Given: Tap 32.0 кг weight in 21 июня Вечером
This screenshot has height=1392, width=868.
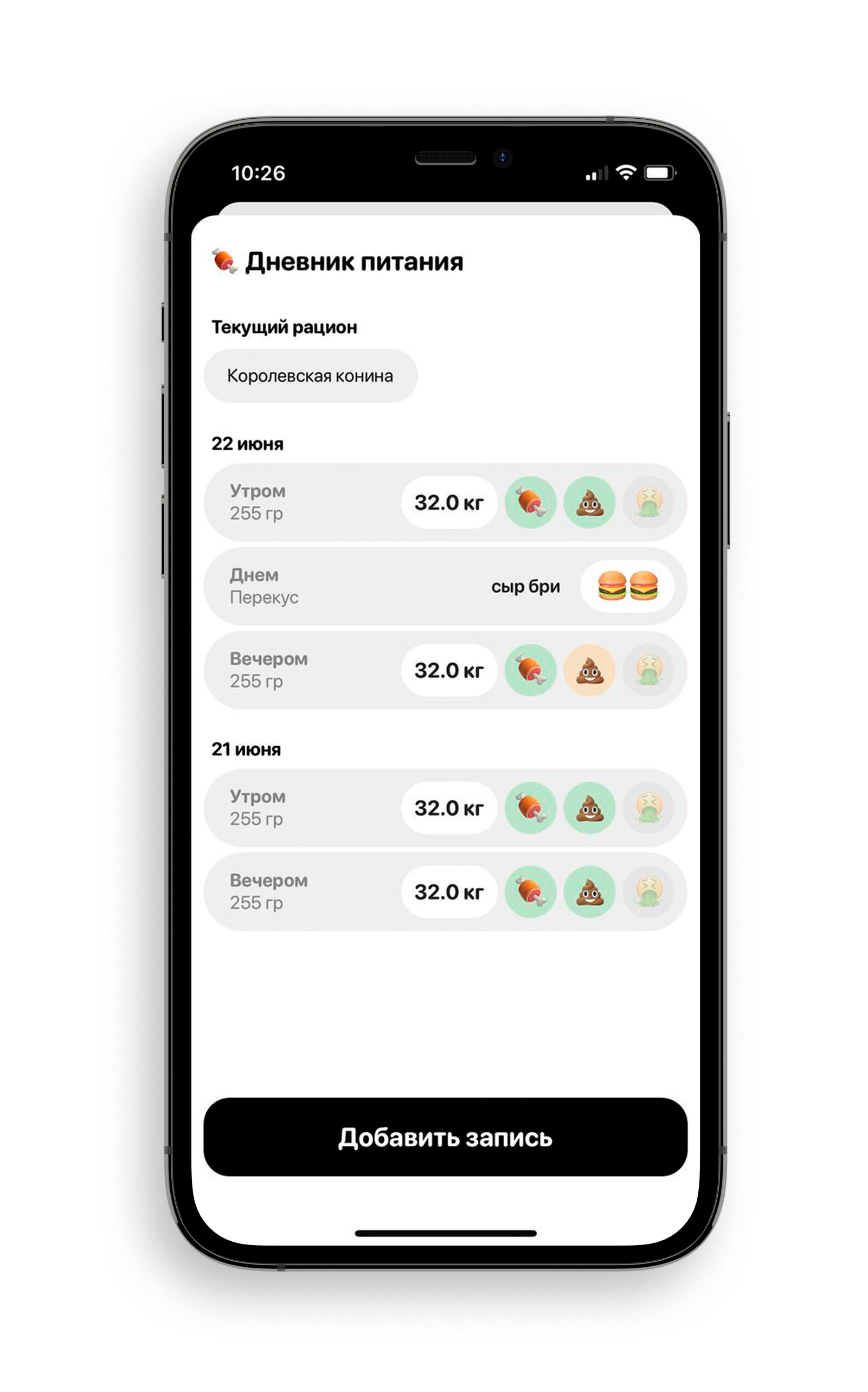Looking at the screenshot, I should click(449, 891).
